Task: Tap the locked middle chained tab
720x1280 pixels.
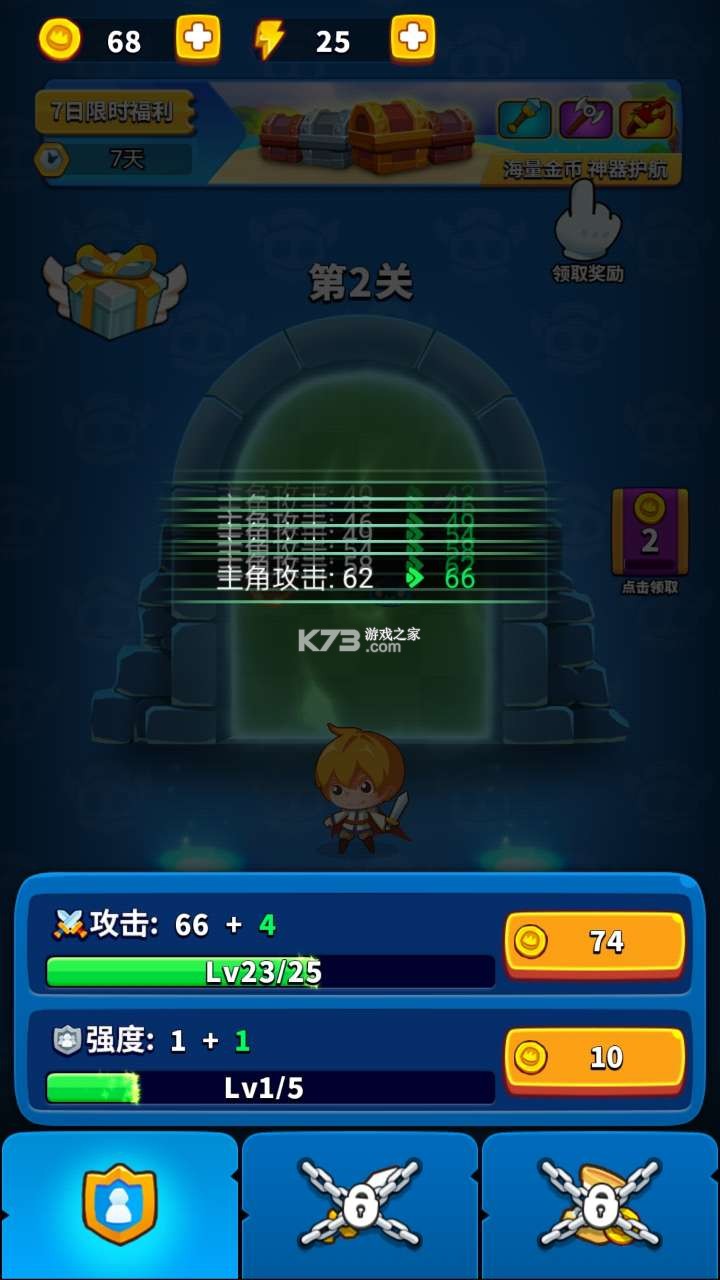Action: (360, 1204)
